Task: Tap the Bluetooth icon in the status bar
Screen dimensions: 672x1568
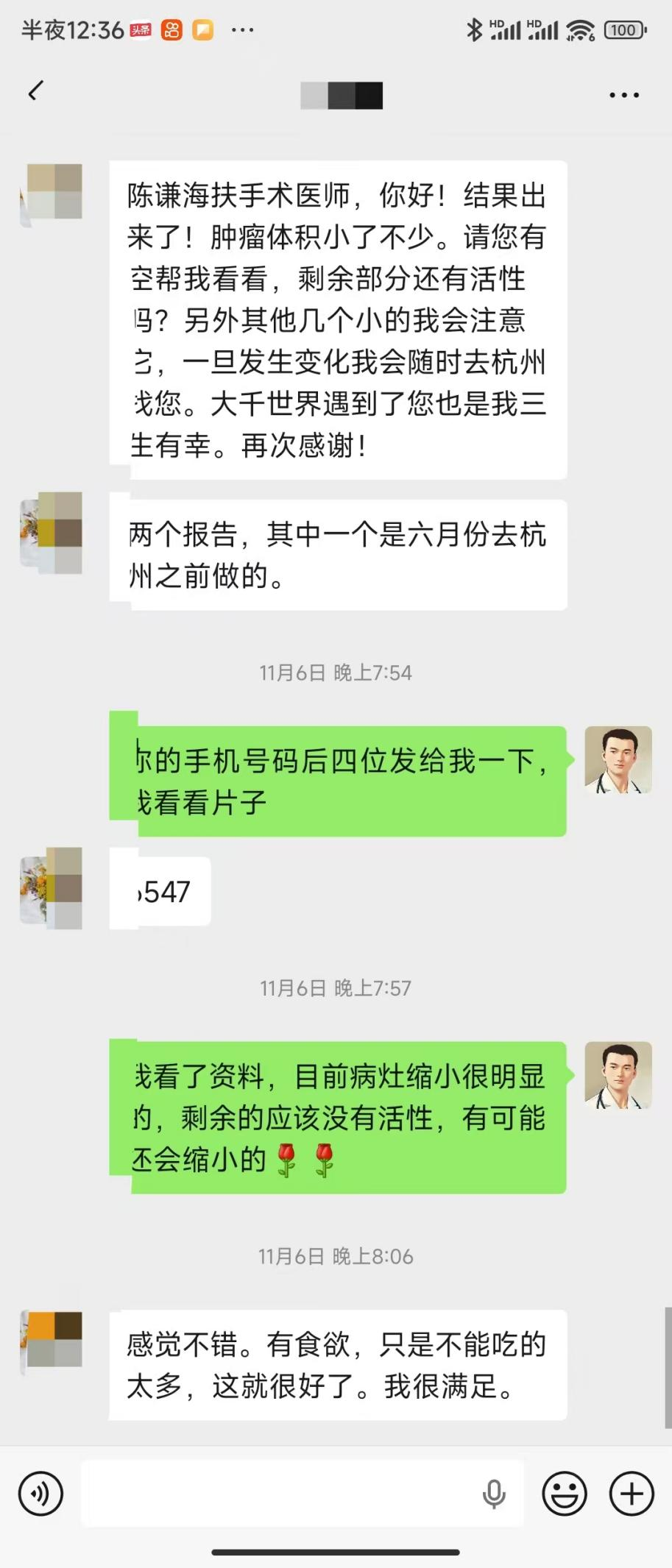Action: tap(474, 29)
